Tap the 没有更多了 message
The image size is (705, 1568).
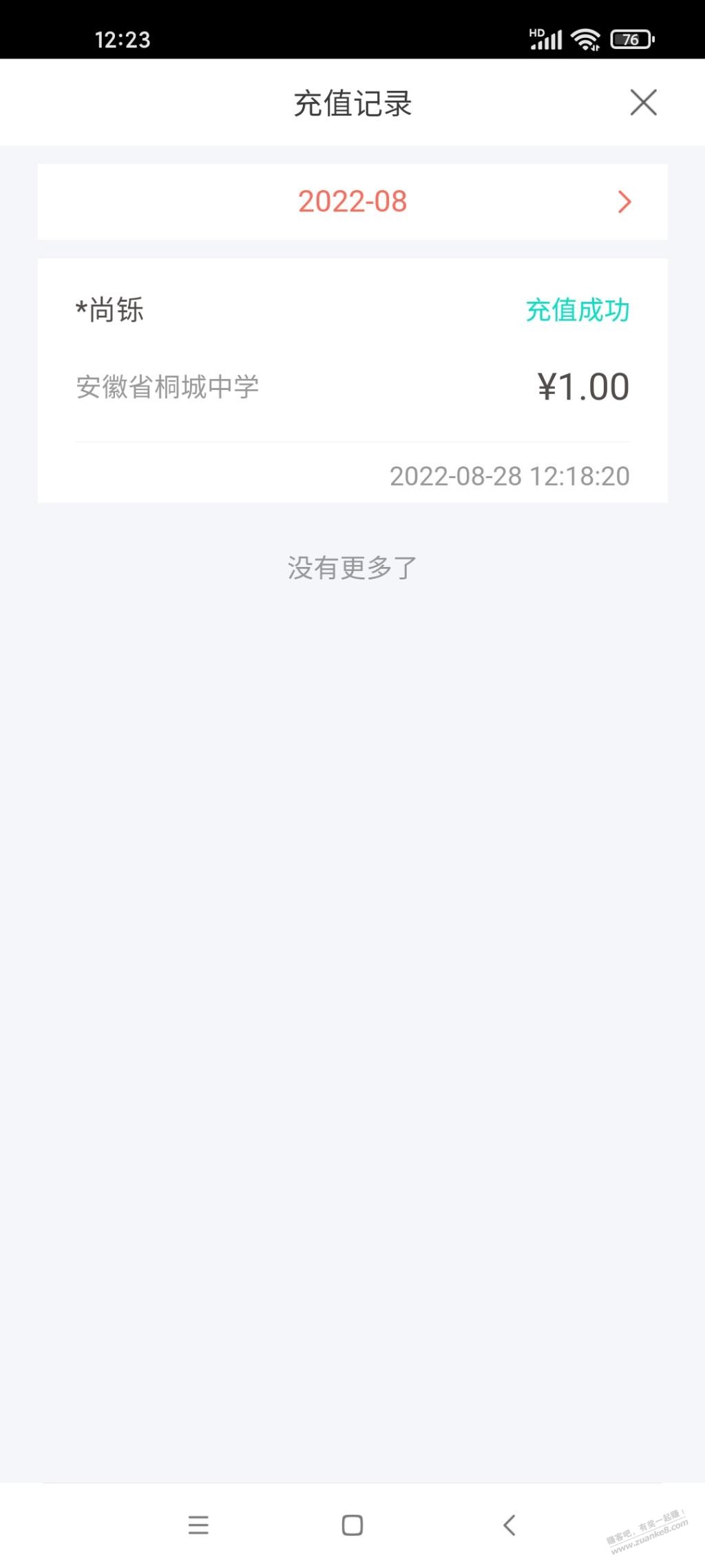[x=352, y=568]
